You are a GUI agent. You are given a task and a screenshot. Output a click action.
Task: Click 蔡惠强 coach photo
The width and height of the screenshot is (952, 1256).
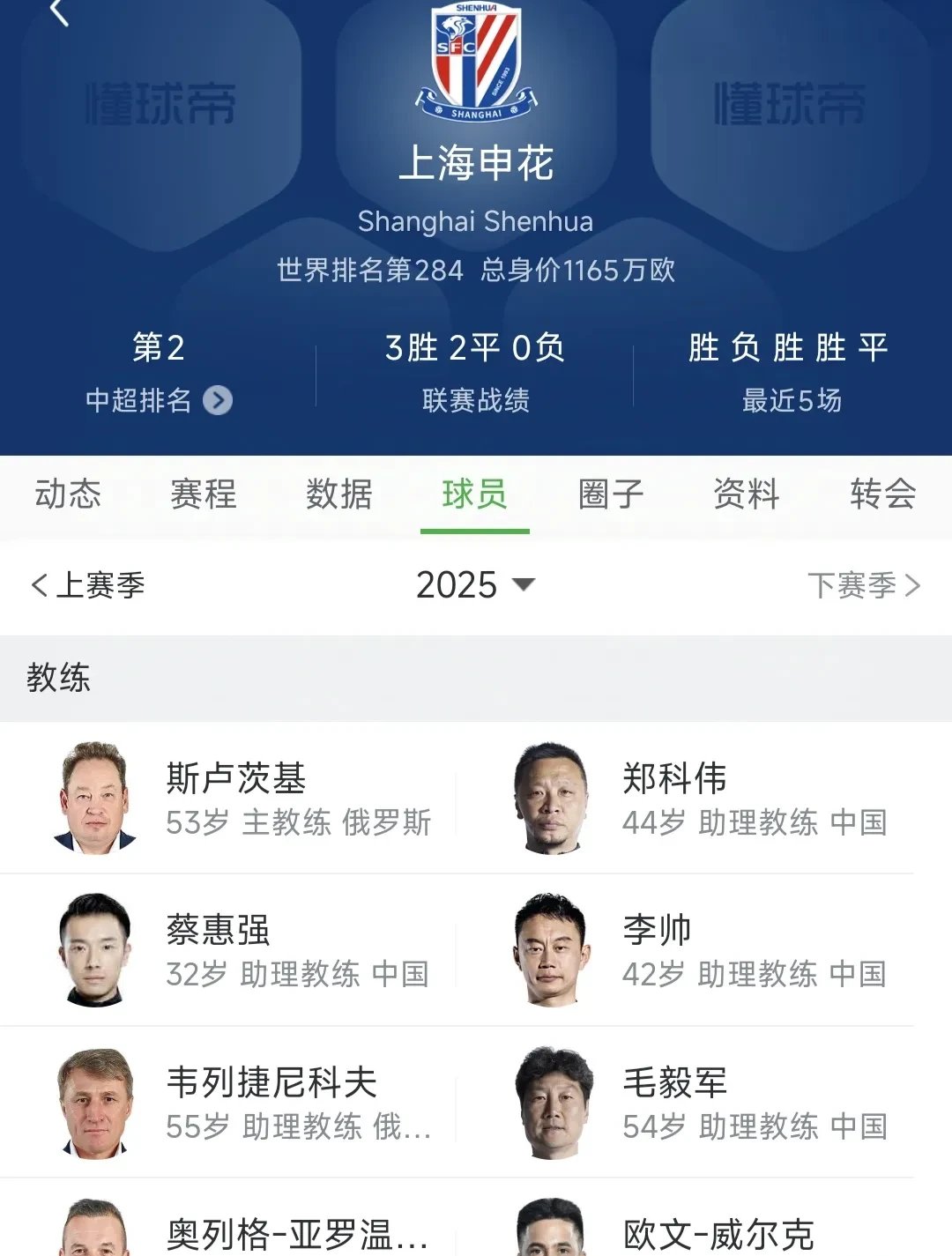coord(95,949)
